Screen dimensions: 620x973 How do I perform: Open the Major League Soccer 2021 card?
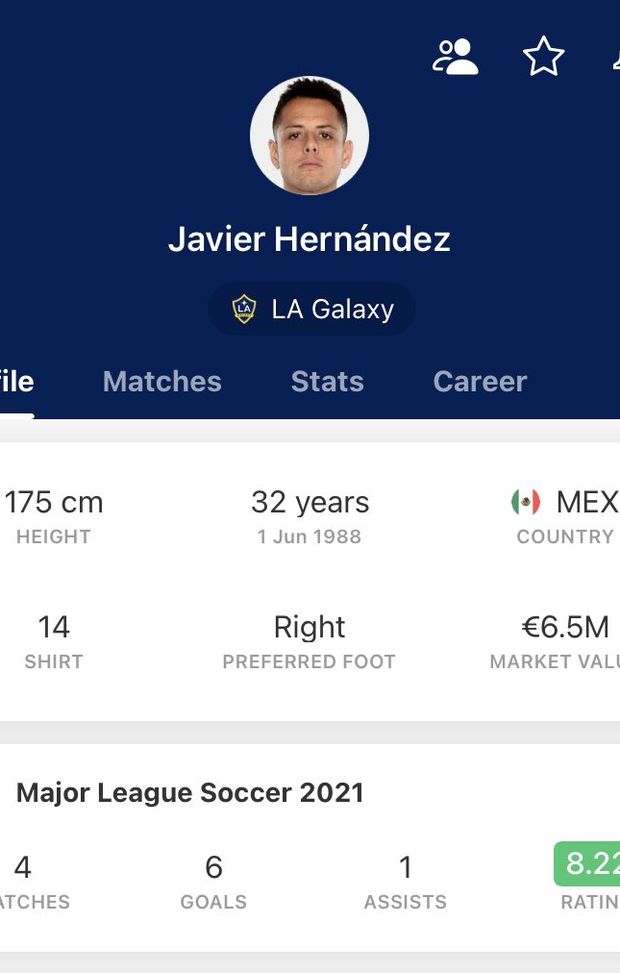(190, 793)
